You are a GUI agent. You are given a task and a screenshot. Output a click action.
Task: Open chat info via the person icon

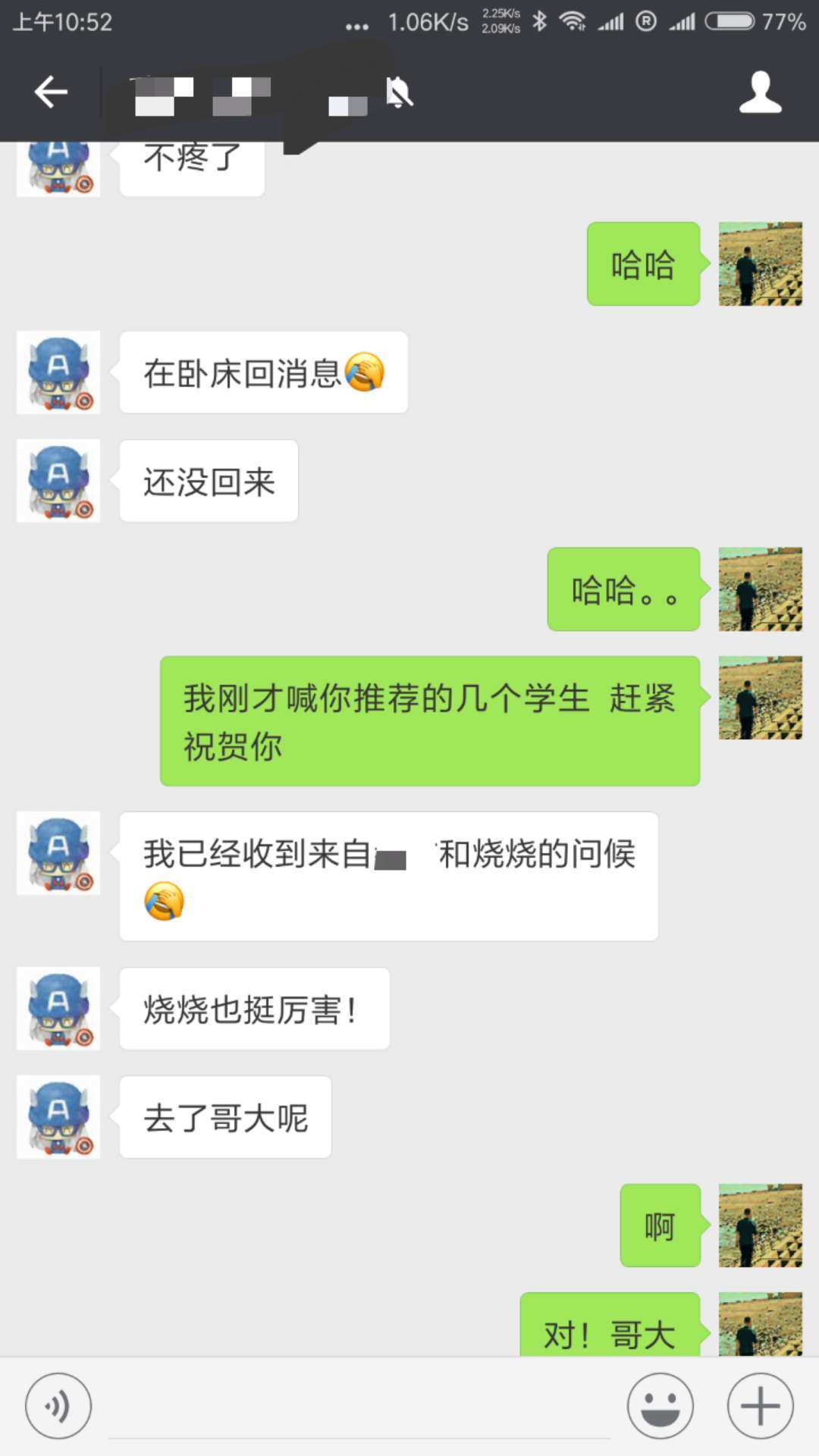(760, 93)
